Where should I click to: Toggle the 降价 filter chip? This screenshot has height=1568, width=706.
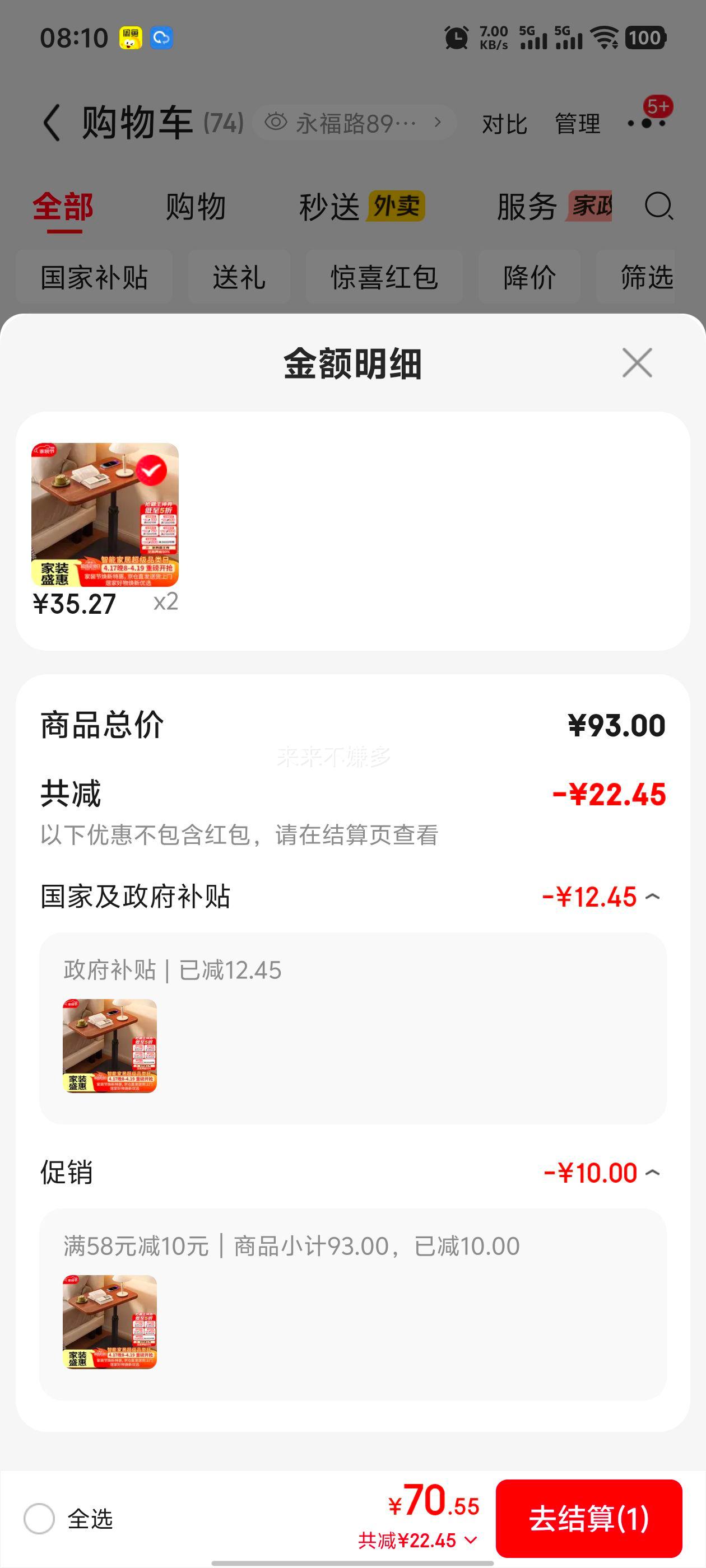click(x=529, y=278)
